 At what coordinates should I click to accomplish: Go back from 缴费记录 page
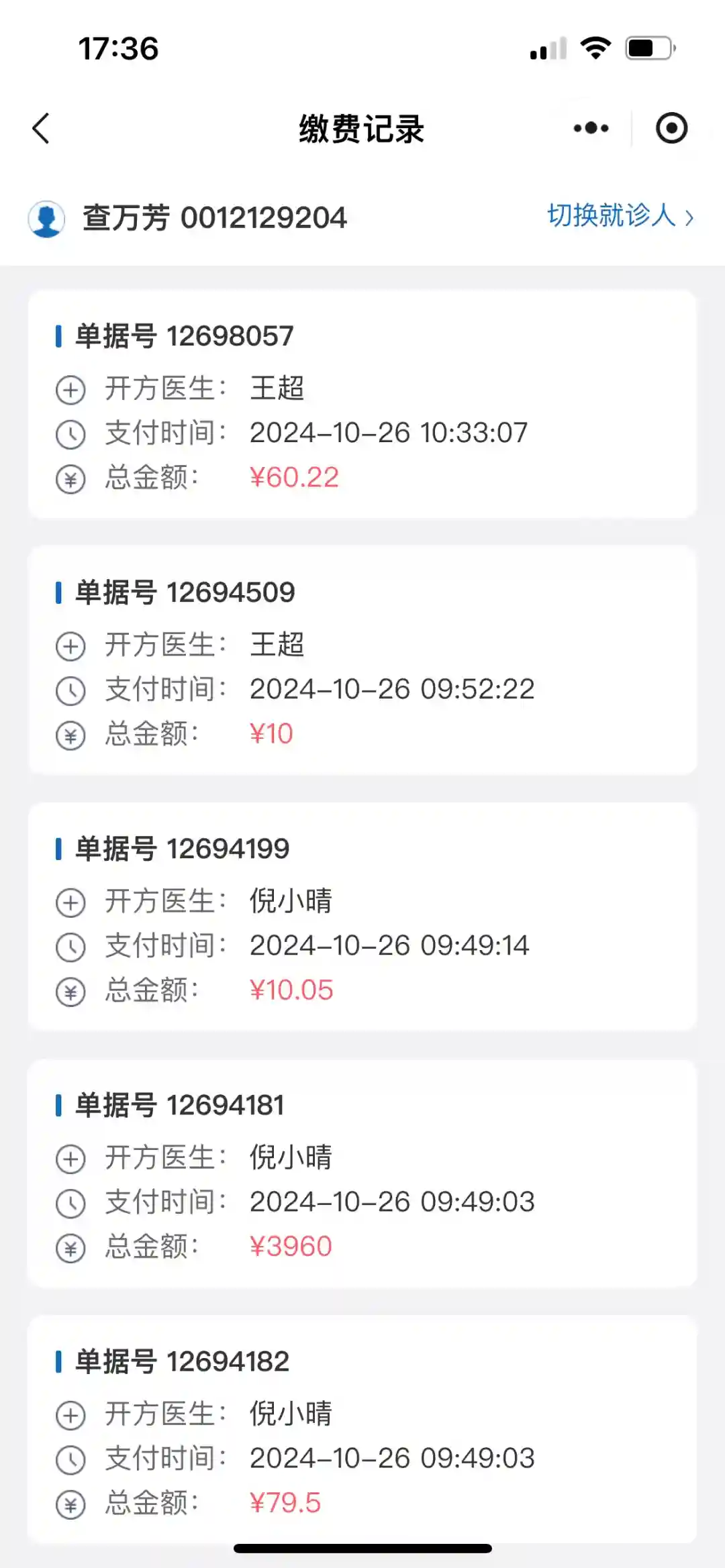[x=42, y=128]
